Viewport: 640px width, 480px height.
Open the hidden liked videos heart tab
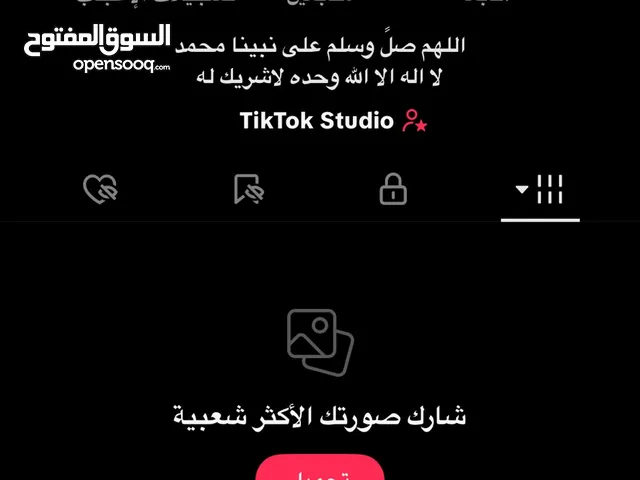(99, 189)
